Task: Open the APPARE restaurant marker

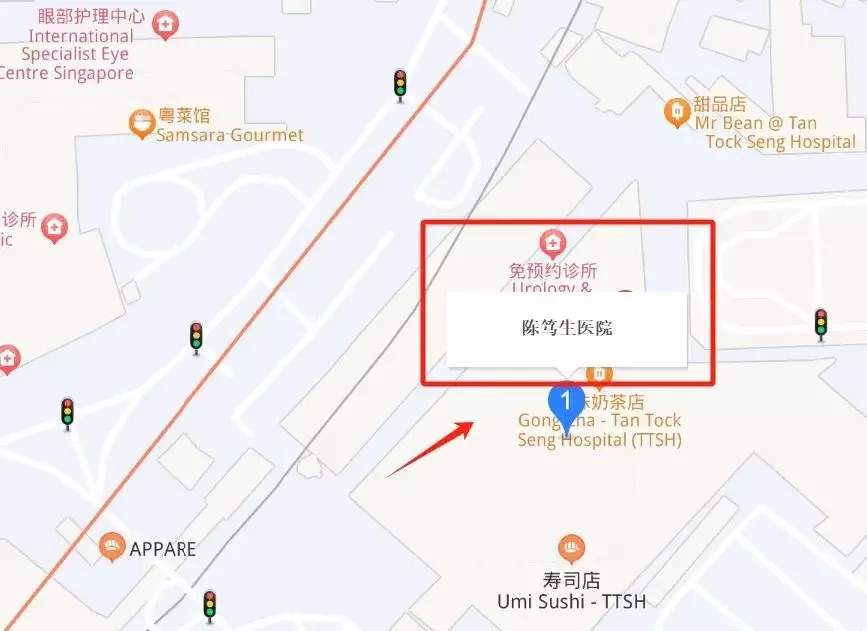Action: 112,547
